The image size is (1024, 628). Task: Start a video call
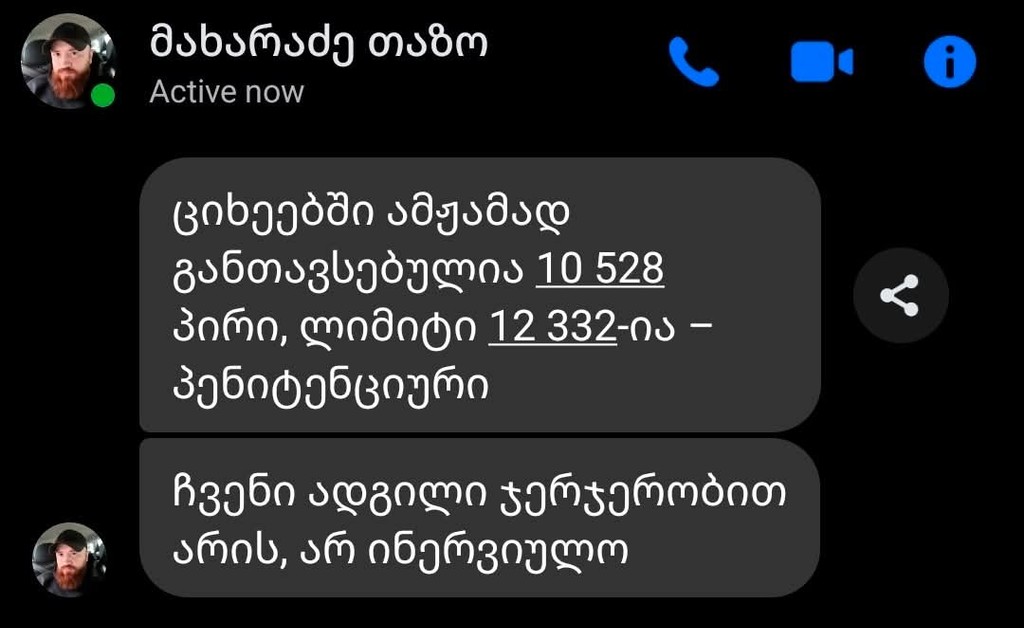(x=821, y=63)
